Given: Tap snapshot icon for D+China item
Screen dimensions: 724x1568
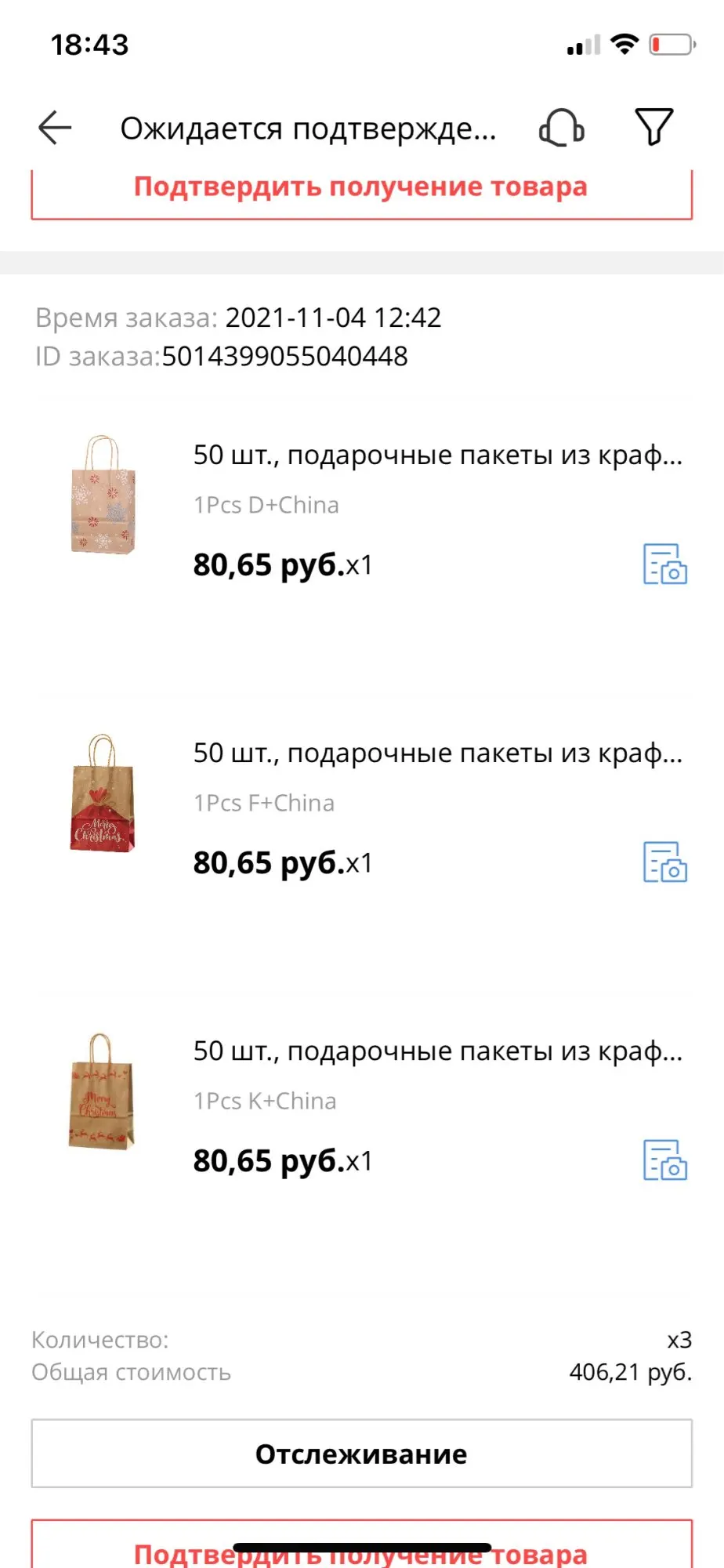Looking at the screenshot, I should point(664,564).
